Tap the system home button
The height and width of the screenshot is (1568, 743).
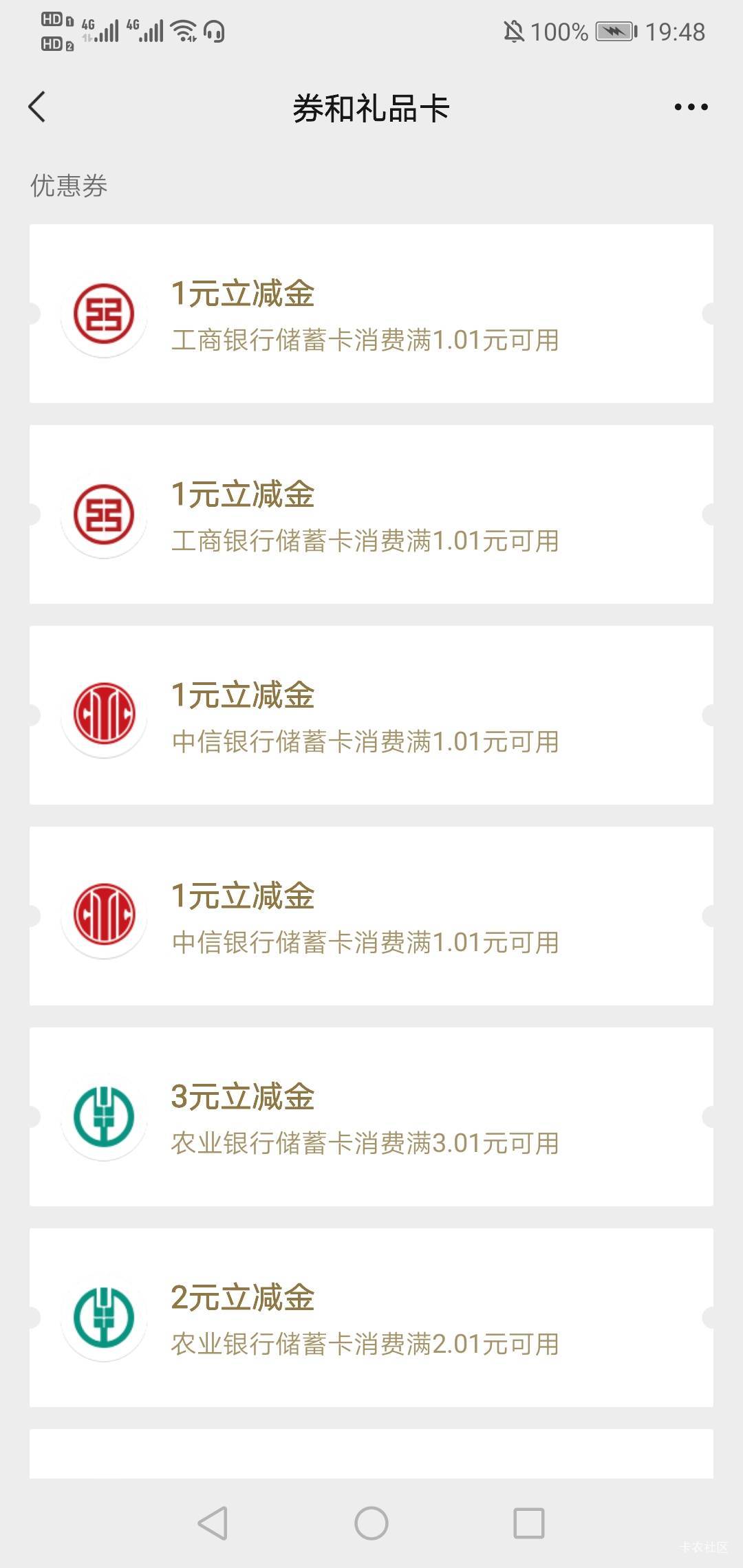point(371,1523)
